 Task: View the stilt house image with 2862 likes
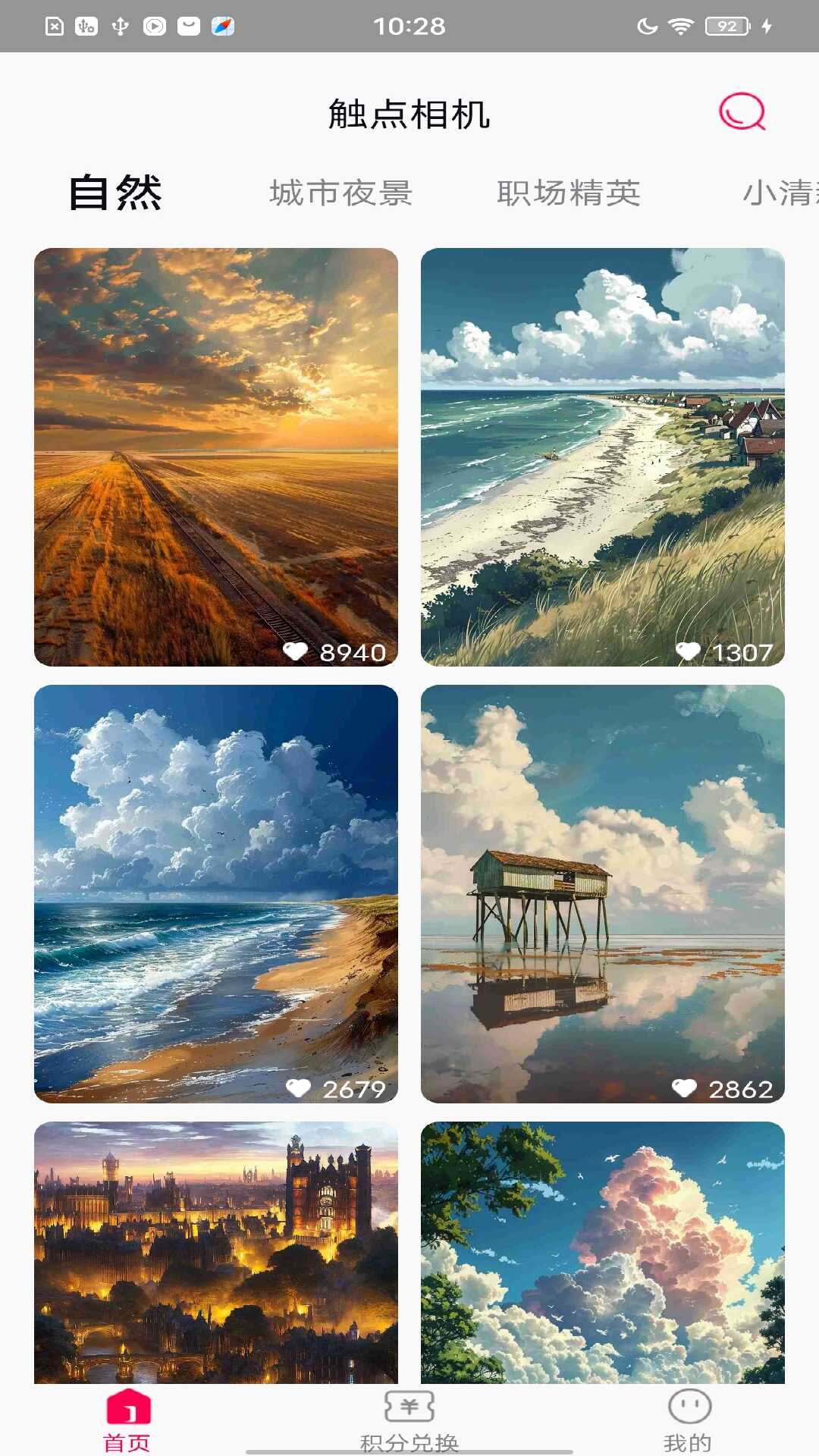coord(603,893)
